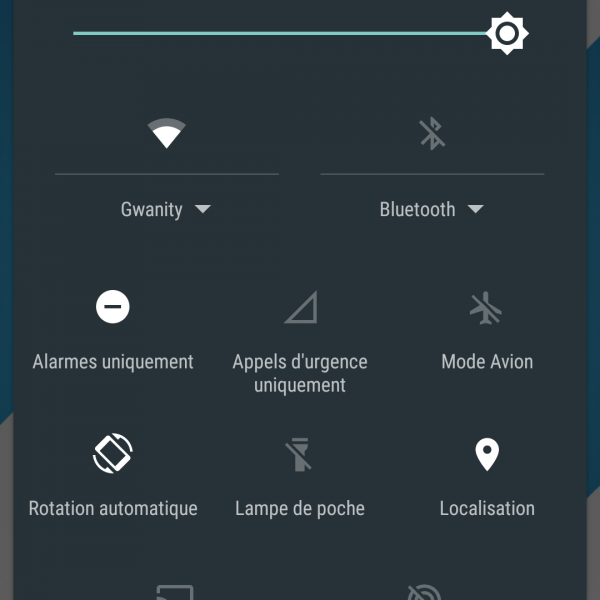
Task: Disable Rotation automatique
Action: (x=113, y=454)
